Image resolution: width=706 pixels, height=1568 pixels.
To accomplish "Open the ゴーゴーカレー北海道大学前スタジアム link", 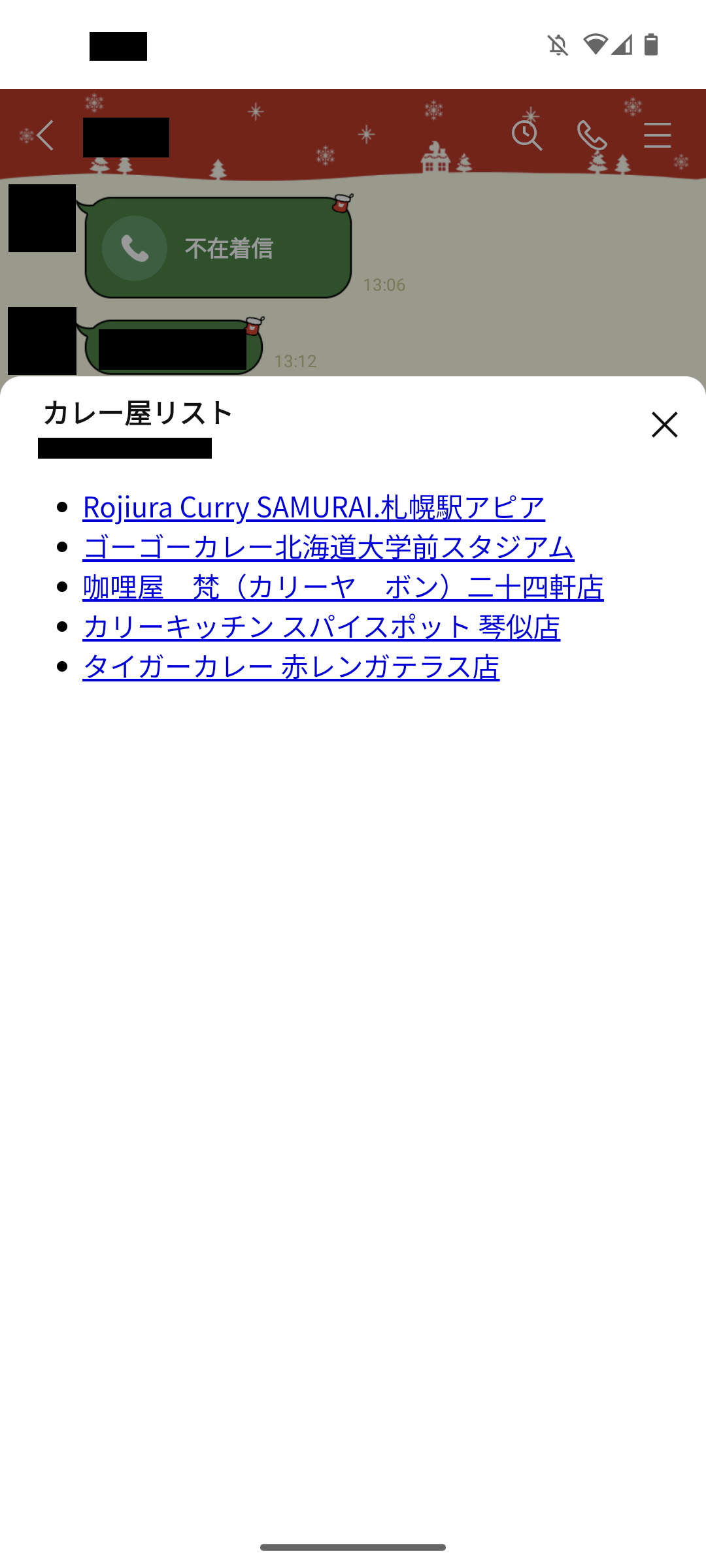I will coord(328,547).
